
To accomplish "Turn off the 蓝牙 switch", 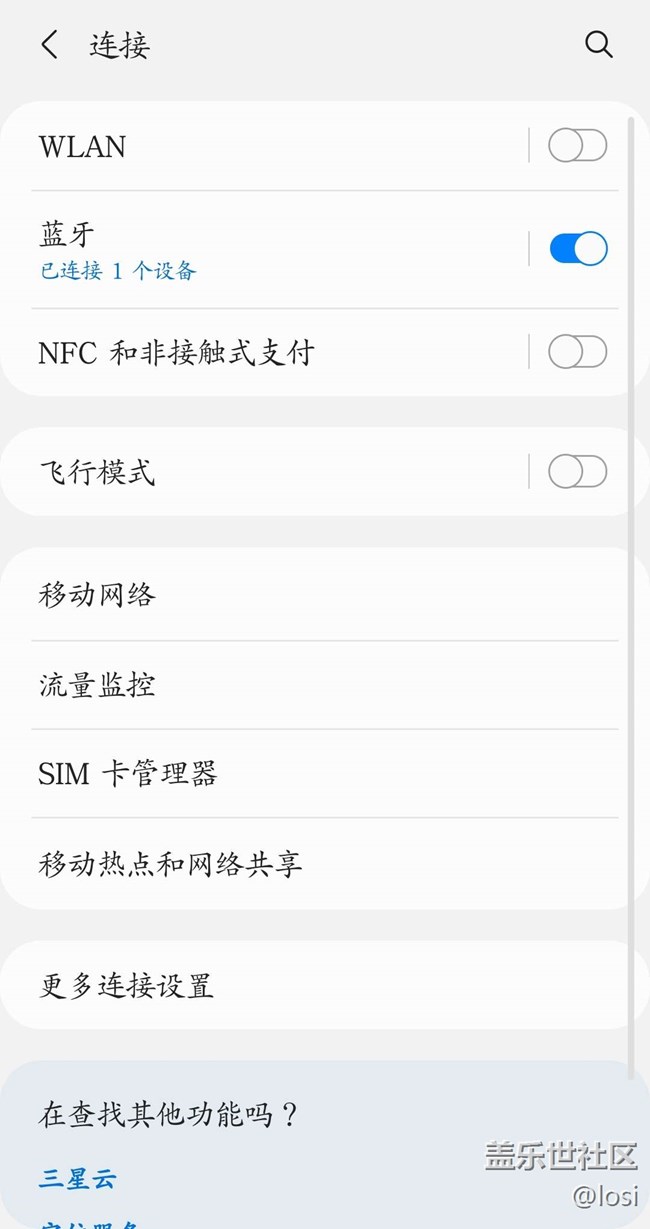I will pyautogui.click(x=577, y=248).
